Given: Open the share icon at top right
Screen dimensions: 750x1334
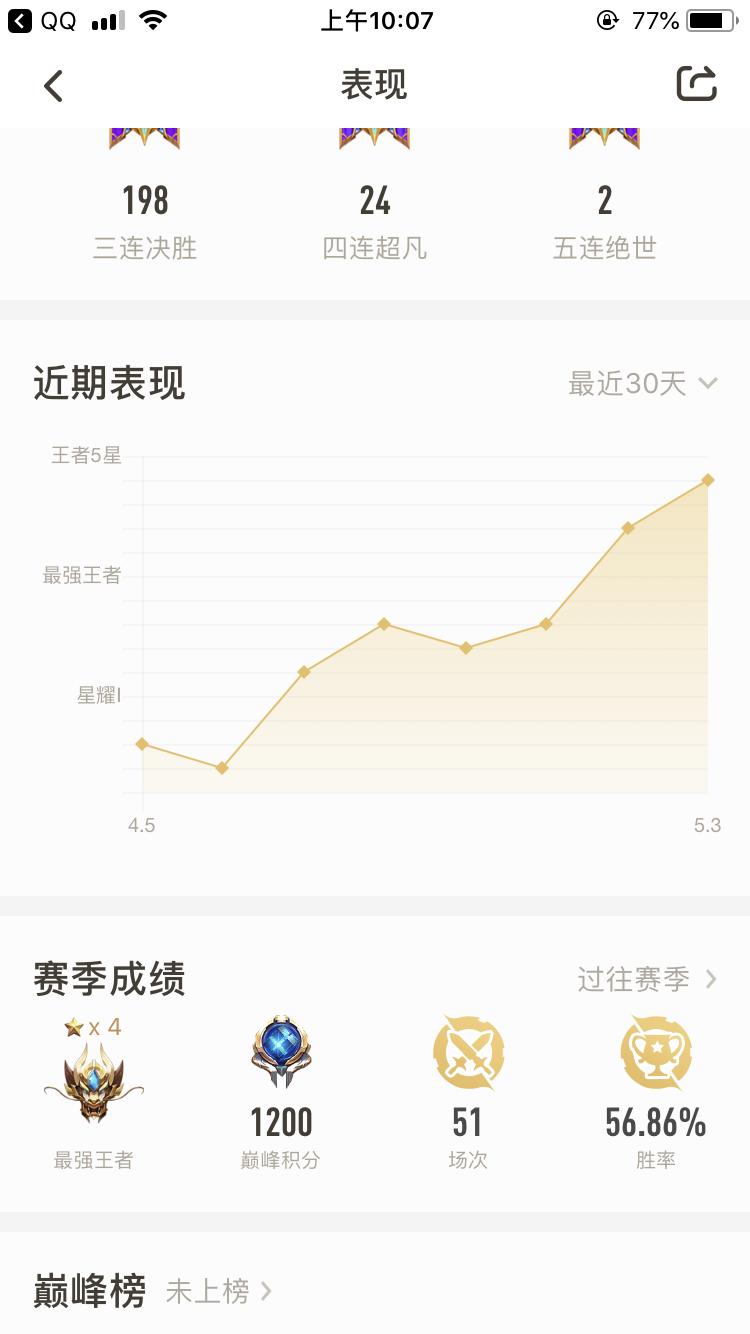Looking at the screenshot, I should (x=697, y=85).
